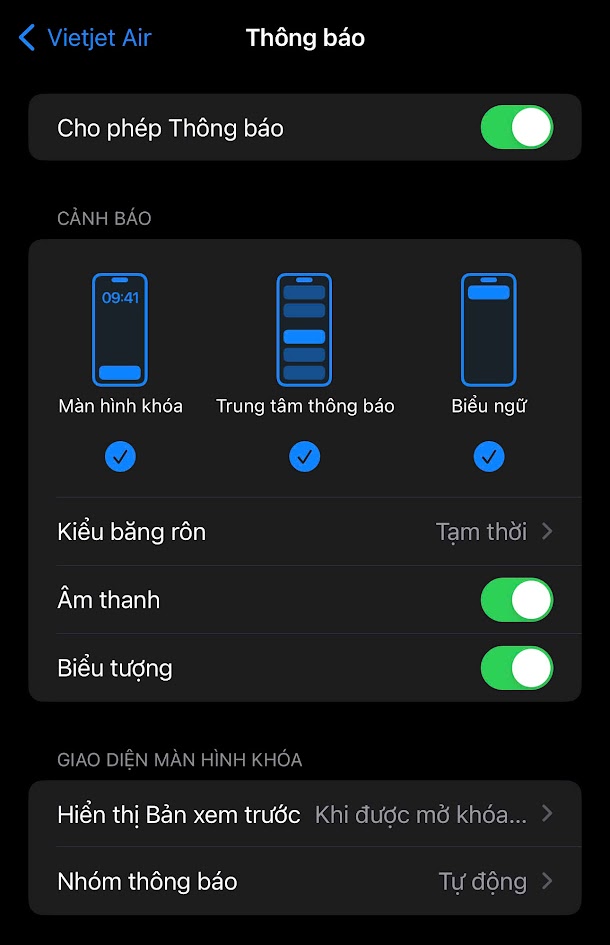Open Kiểu băng rôn setting
This screenshot has height=945, width=610.
point(305,532)
